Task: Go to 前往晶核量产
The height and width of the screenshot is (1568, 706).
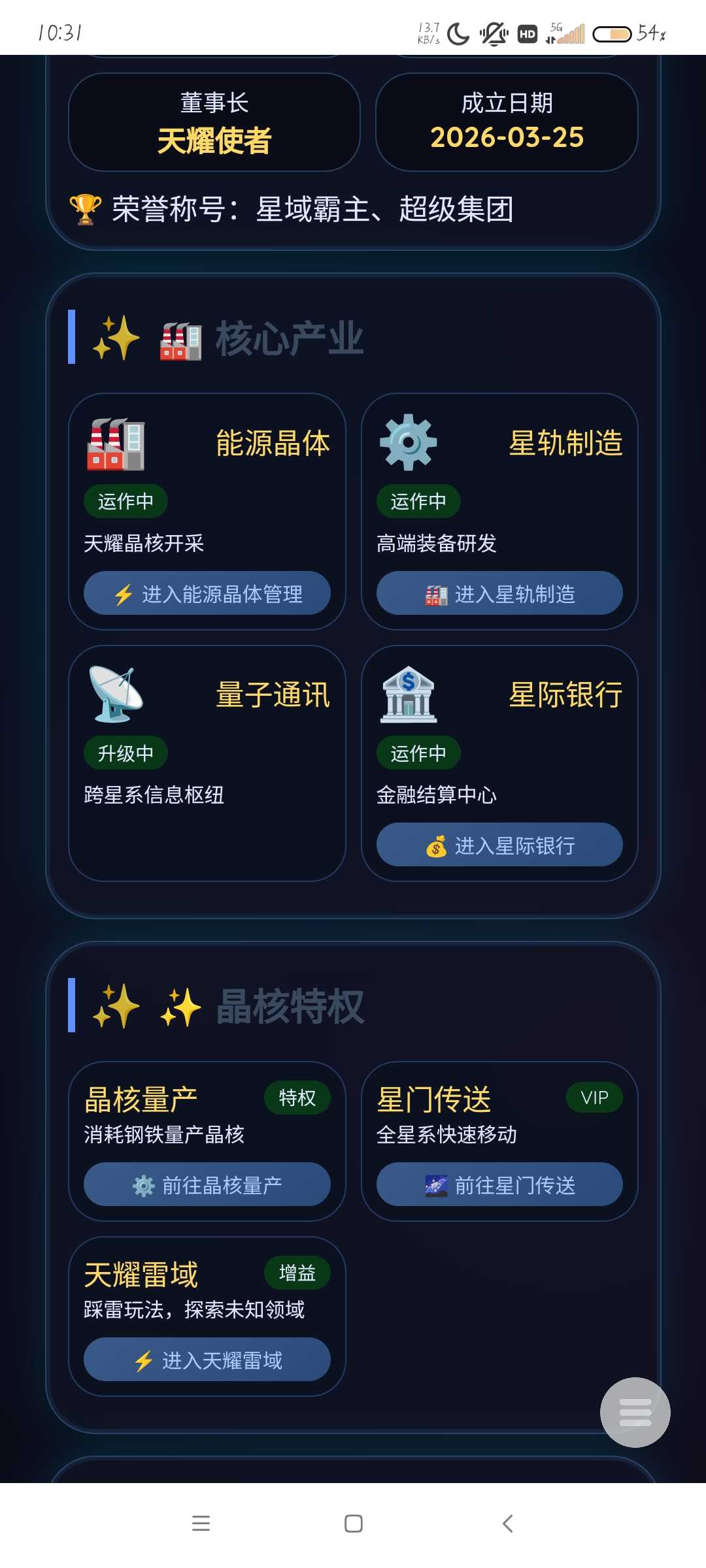Action: (207, 1184)
